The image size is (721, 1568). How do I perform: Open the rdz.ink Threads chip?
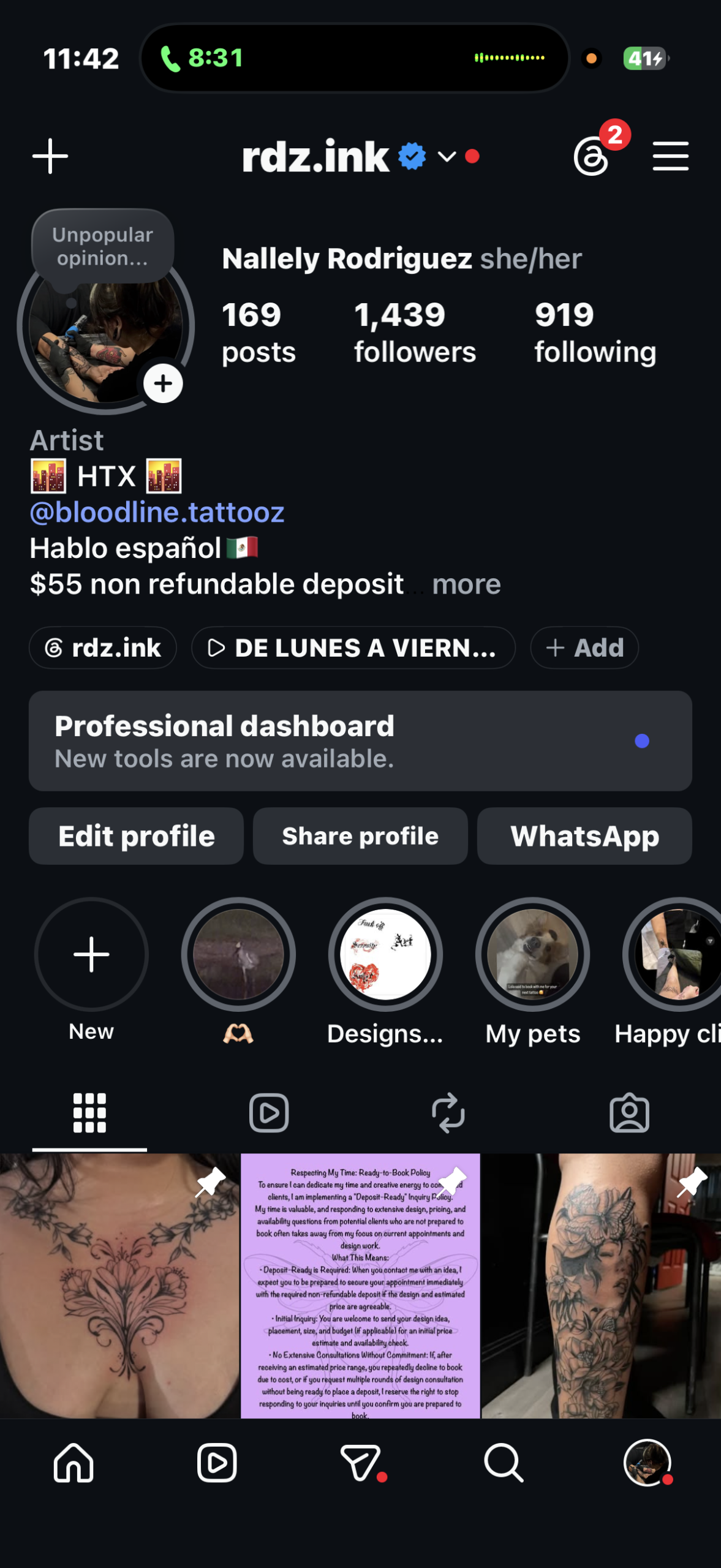pos(103,647)
